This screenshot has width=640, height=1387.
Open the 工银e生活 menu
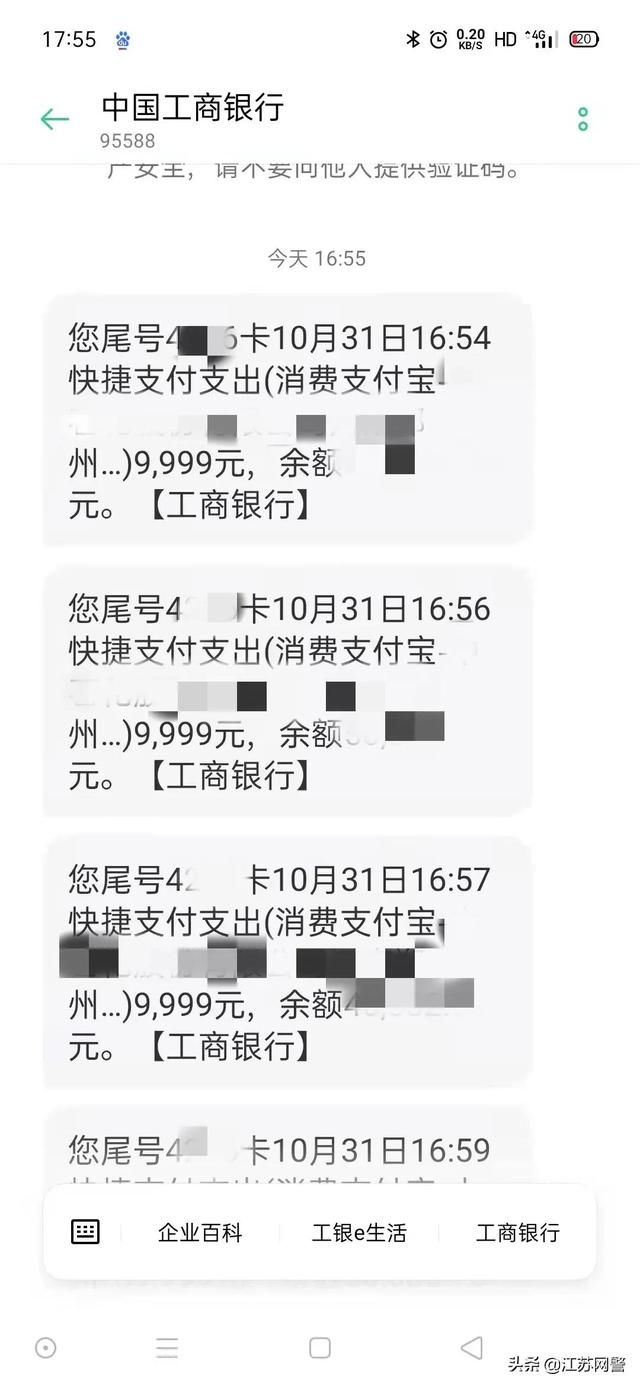pos(359,1233)
